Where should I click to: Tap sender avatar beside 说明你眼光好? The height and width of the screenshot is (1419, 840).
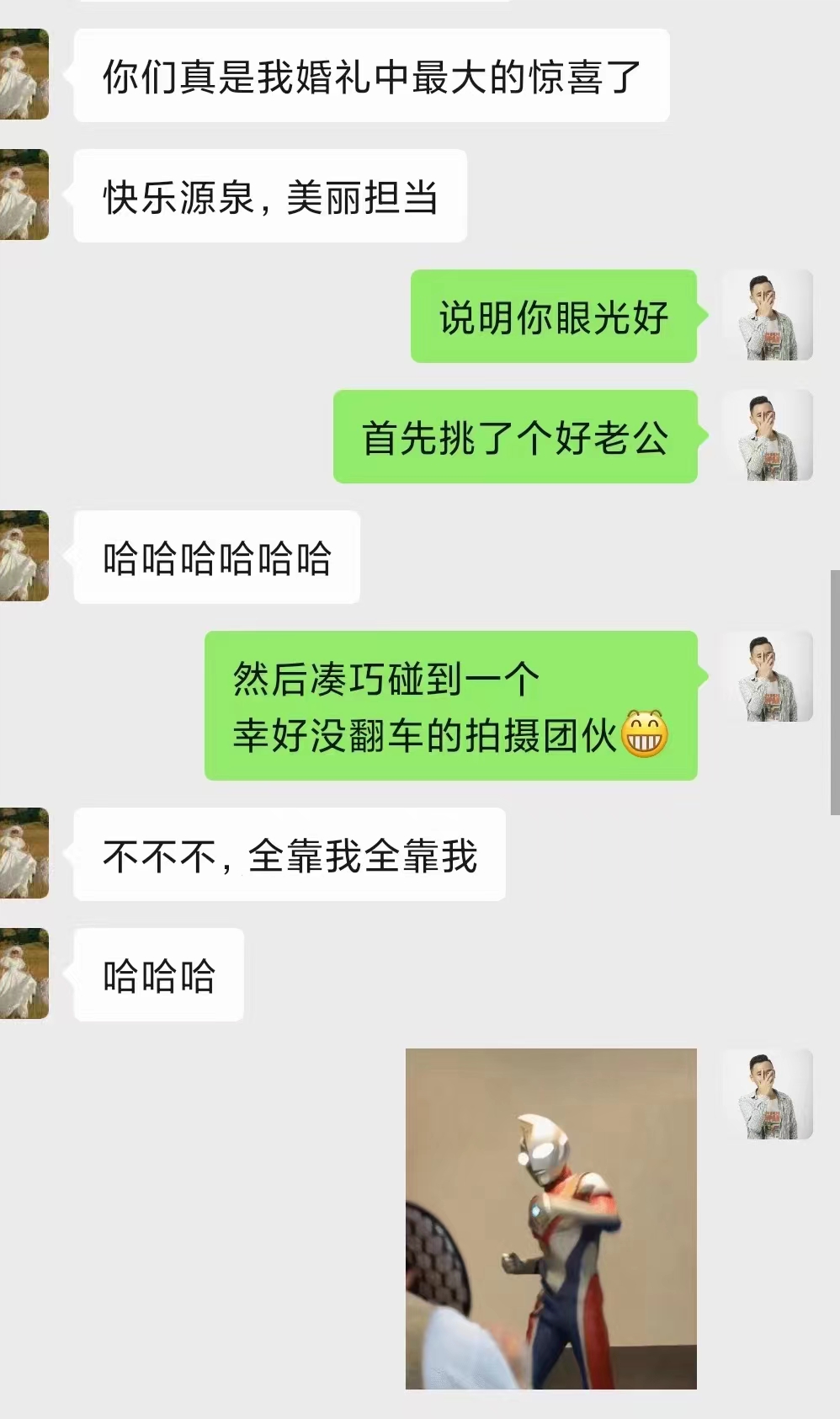coord(768,316)
